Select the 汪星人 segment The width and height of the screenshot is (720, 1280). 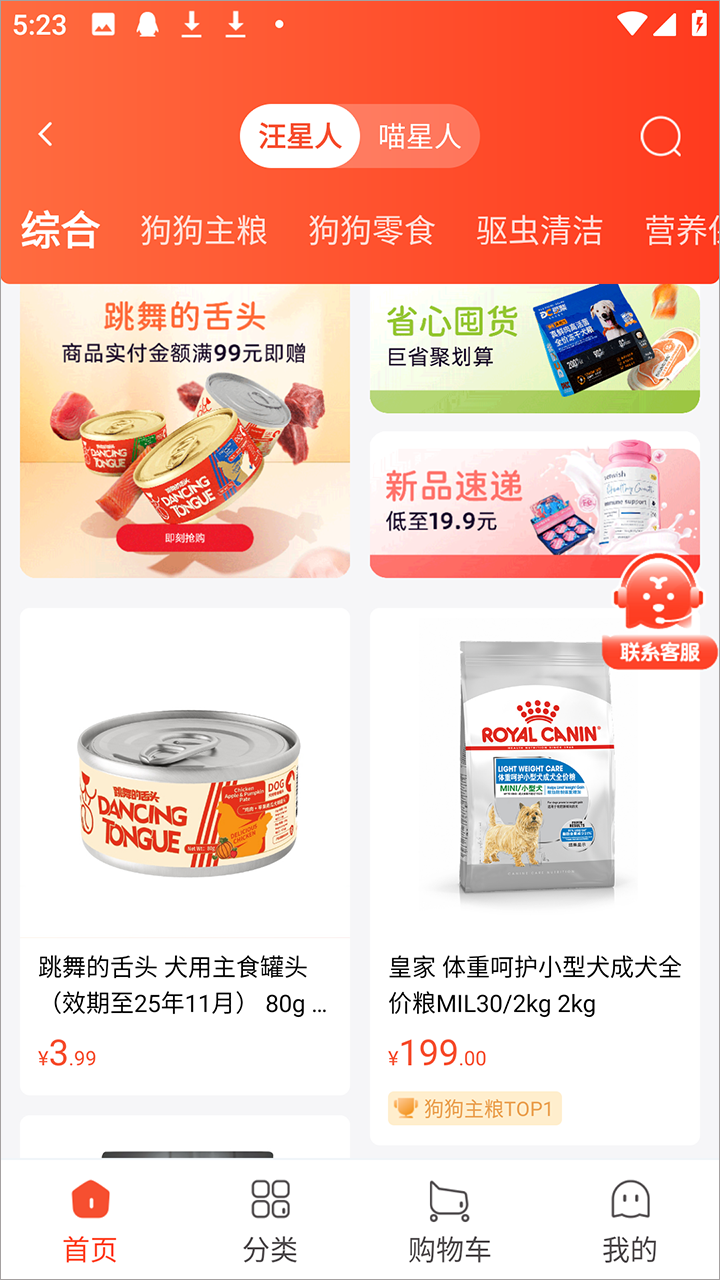click(300, 136)
